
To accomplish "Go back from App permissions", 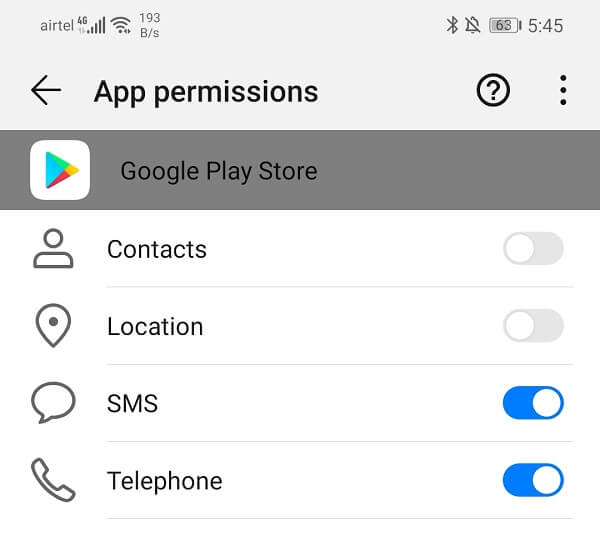I will pyautogui.click(x=46, y=91).
